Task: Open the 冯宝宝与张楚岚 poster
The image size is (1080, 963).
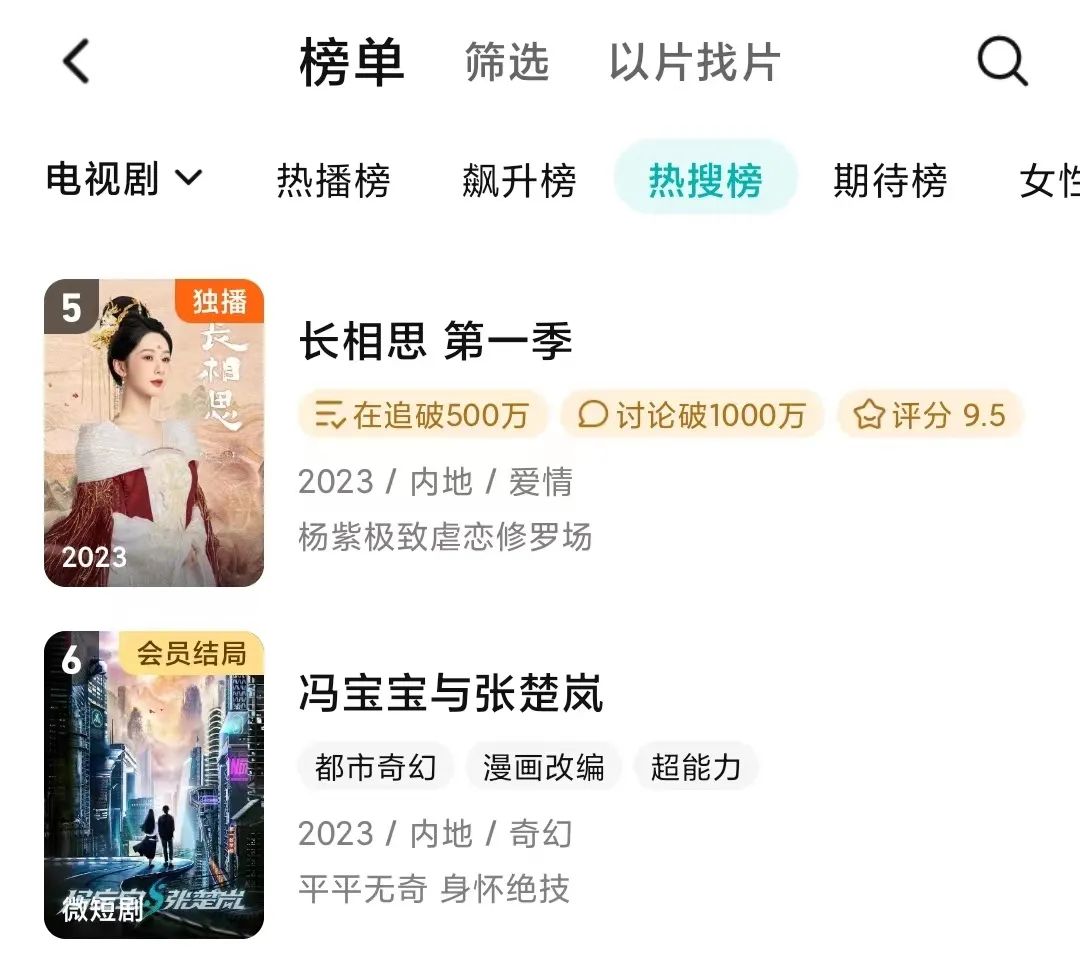Action: coord(154,785)
